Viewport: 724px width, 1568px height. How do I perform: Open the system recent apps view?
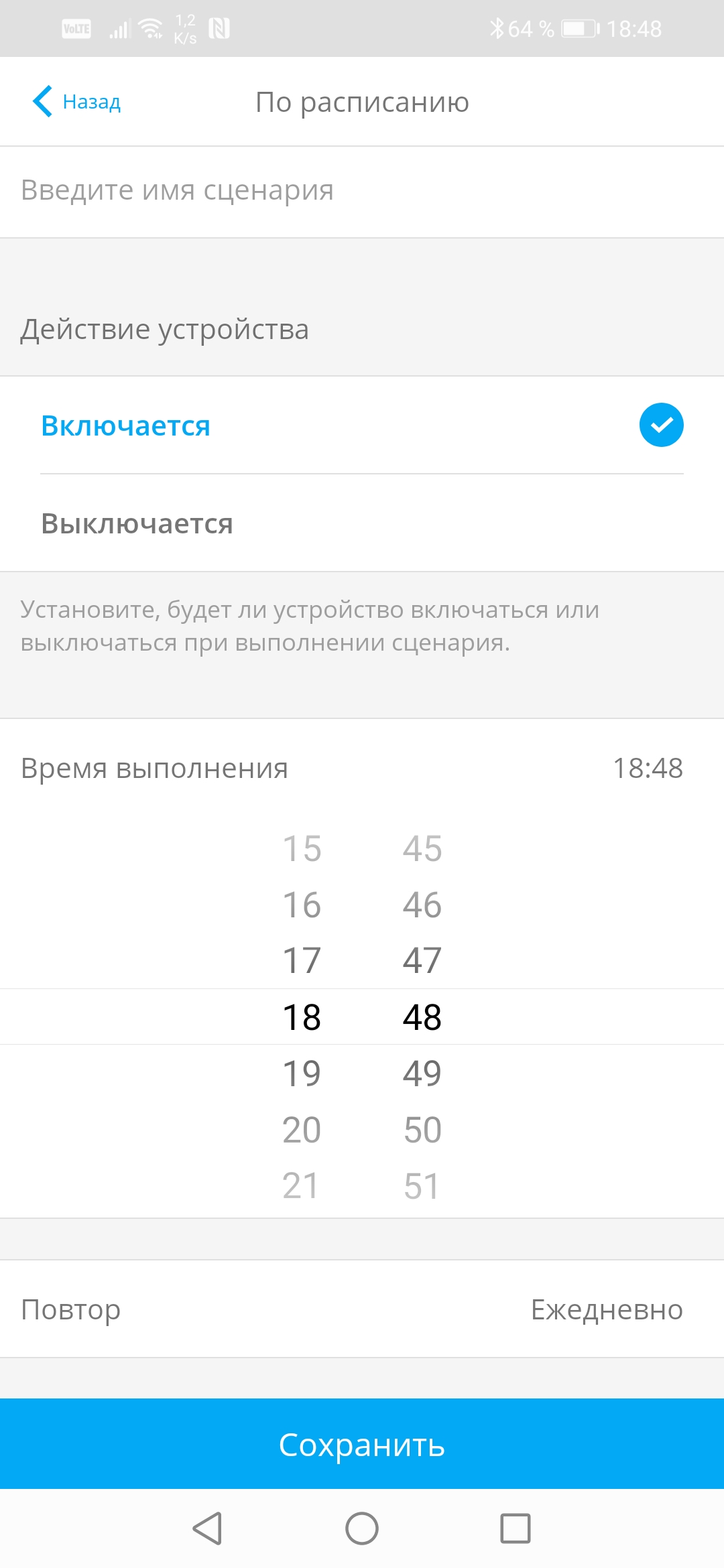516,1528
